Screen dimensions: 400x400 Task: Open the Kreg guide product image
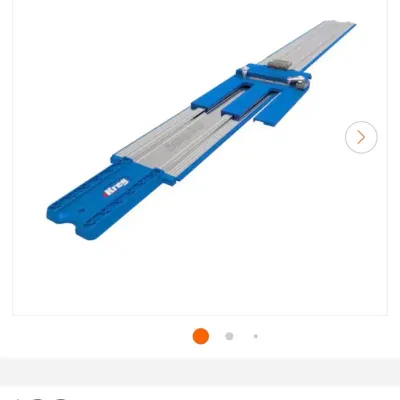click(x=200, y=130)
